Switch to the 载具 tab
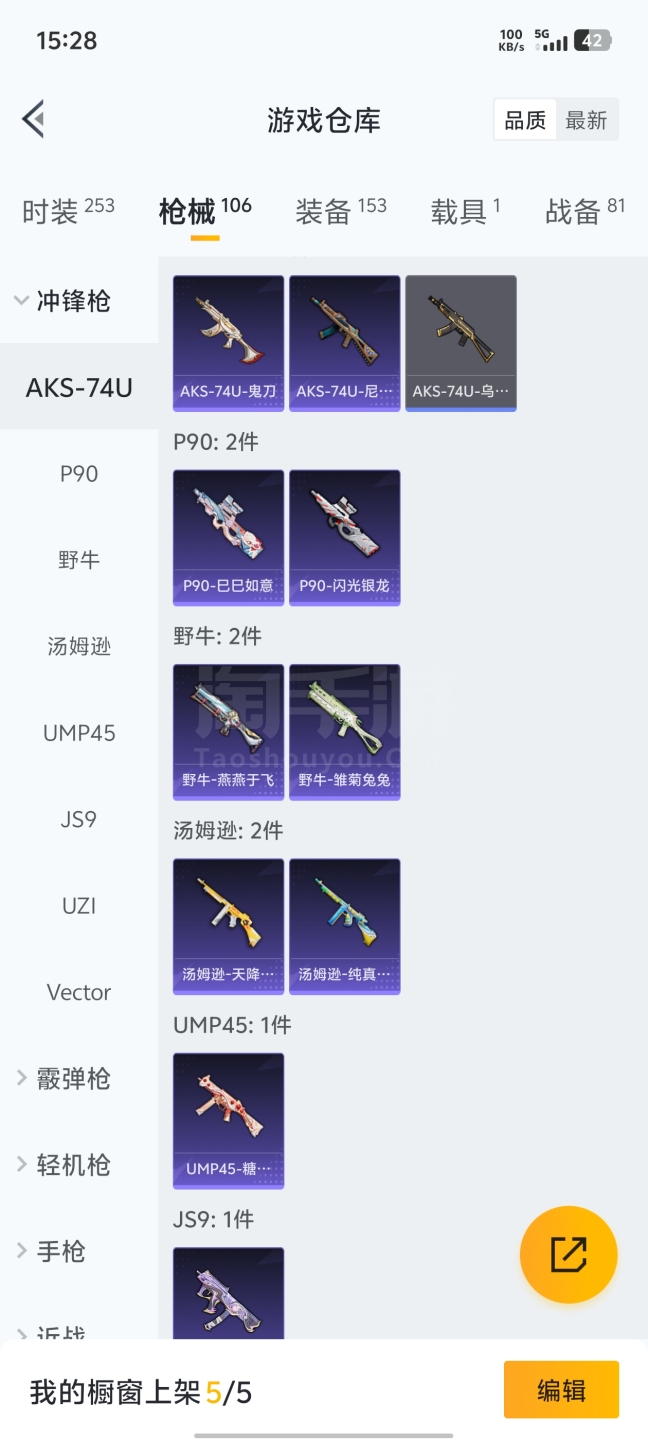 465,211
